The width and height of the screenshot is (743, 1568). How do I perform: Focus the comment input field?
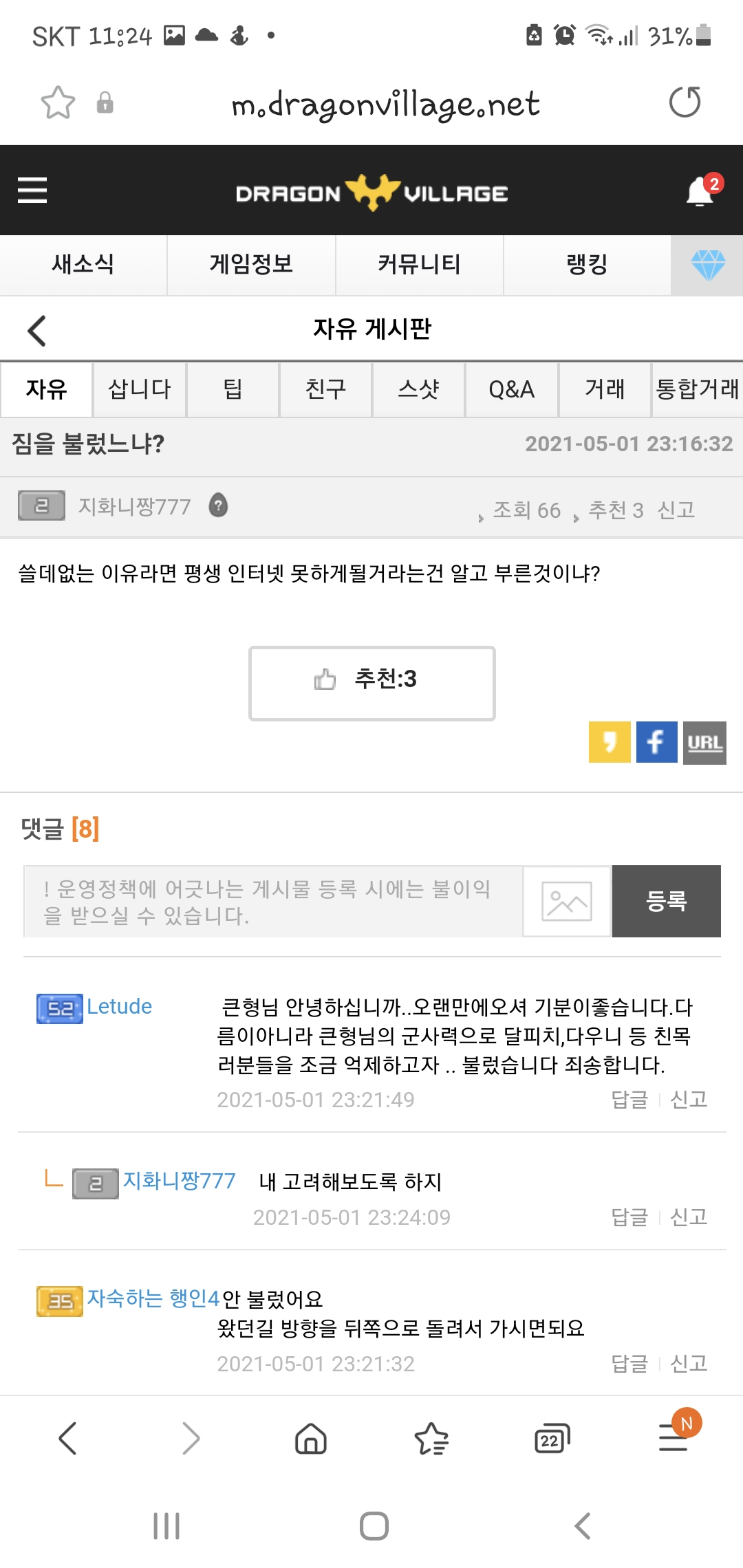pos(272,902)
